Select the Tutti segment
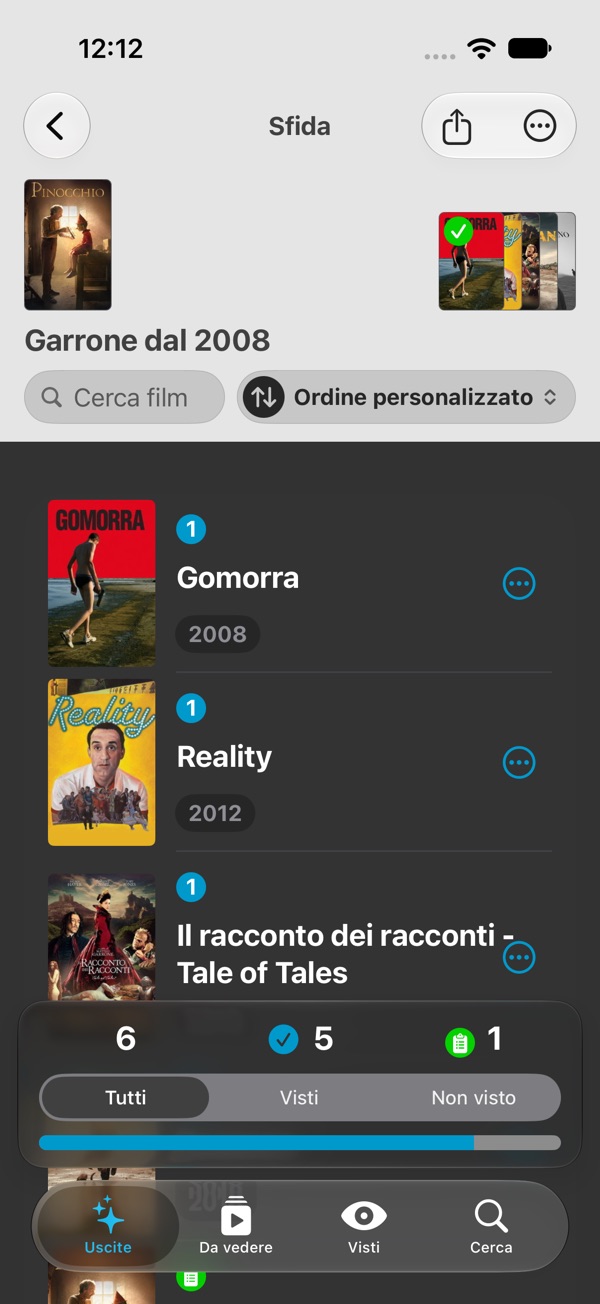 tap(125, 1097)
